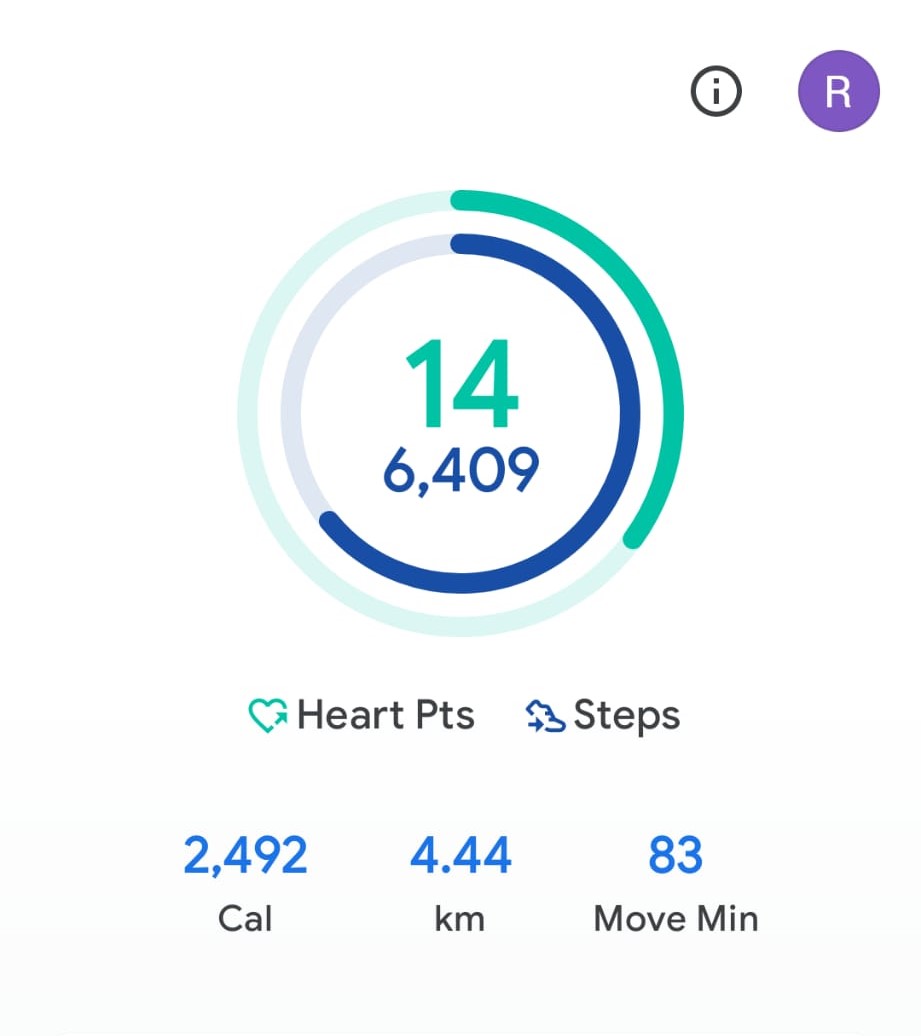Open the R profile avatar

(838, 92)
